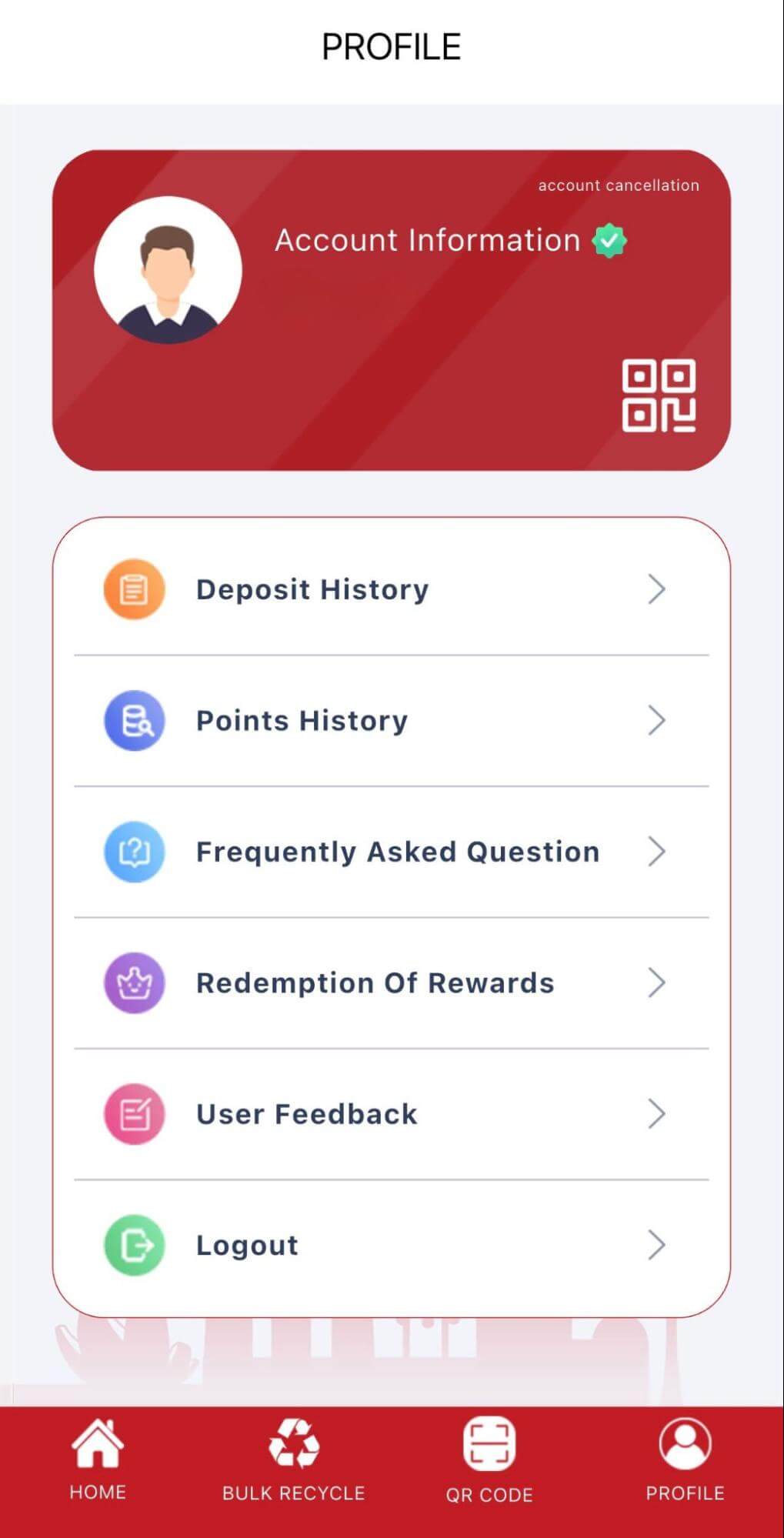Expand the Logout row chevron
The image size is (784, 1538).
pos(658,1244)
